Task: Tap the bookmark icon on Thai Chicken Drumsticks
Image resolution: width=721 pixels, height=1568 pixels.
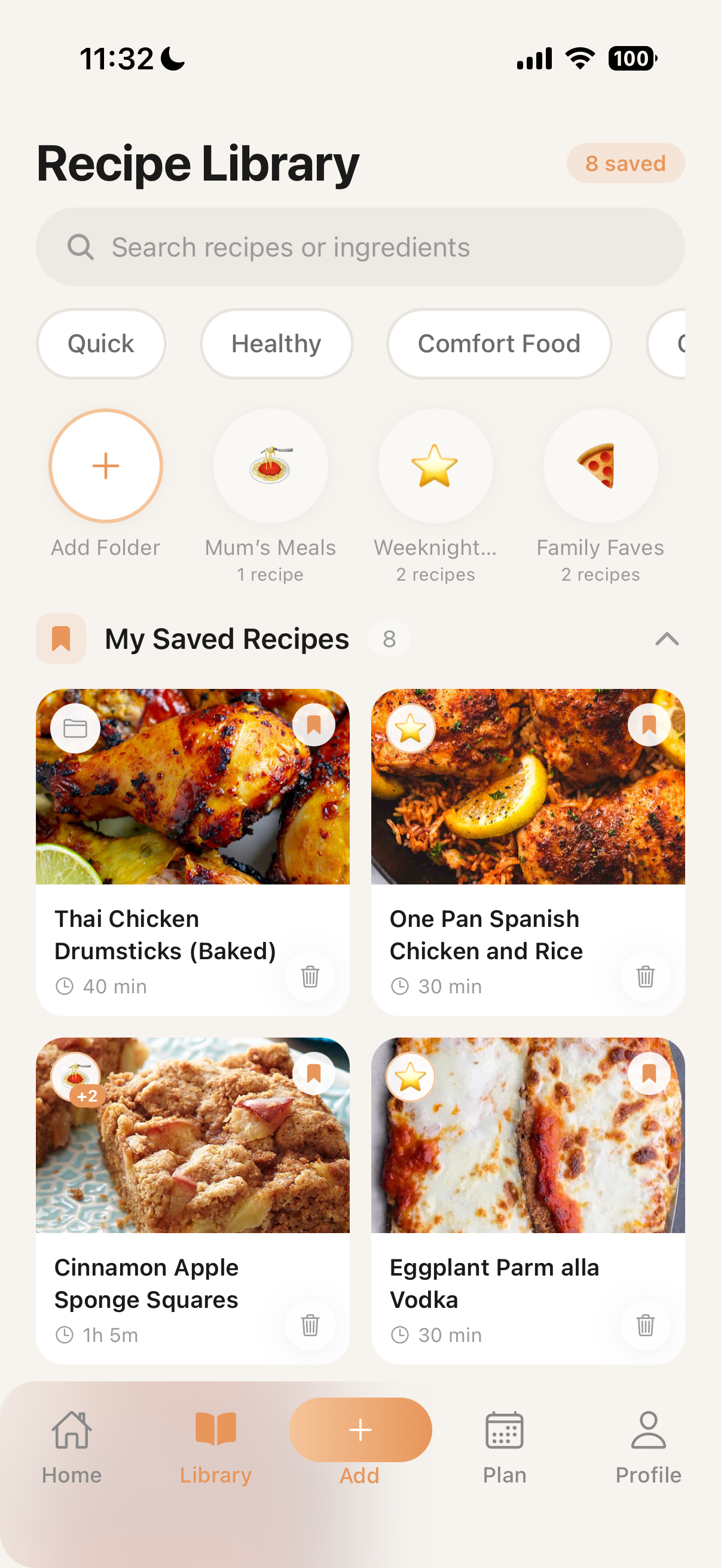Action: [314, 725]
